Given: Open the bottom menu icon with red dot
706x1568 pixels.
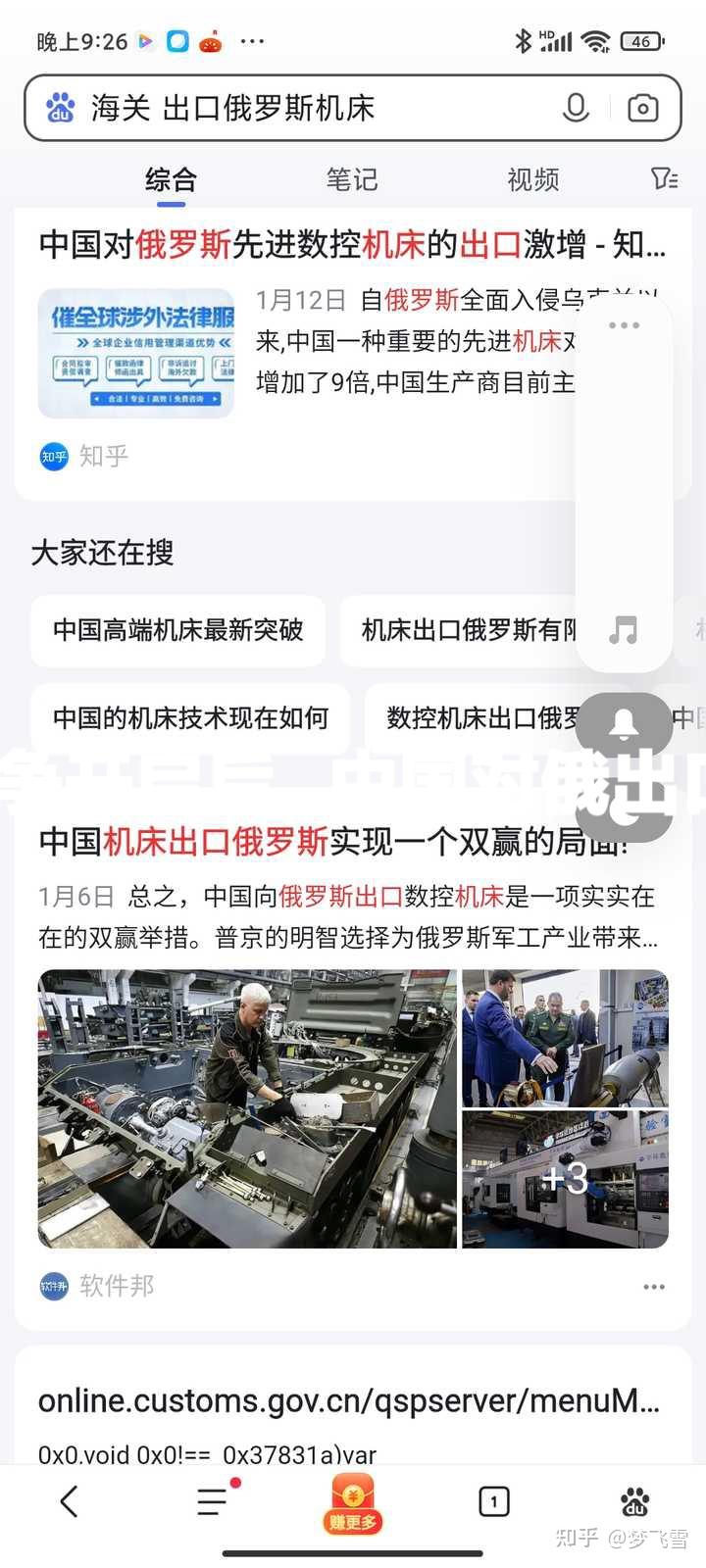Looking at the screenshot, I should (x=213, y=1501).
